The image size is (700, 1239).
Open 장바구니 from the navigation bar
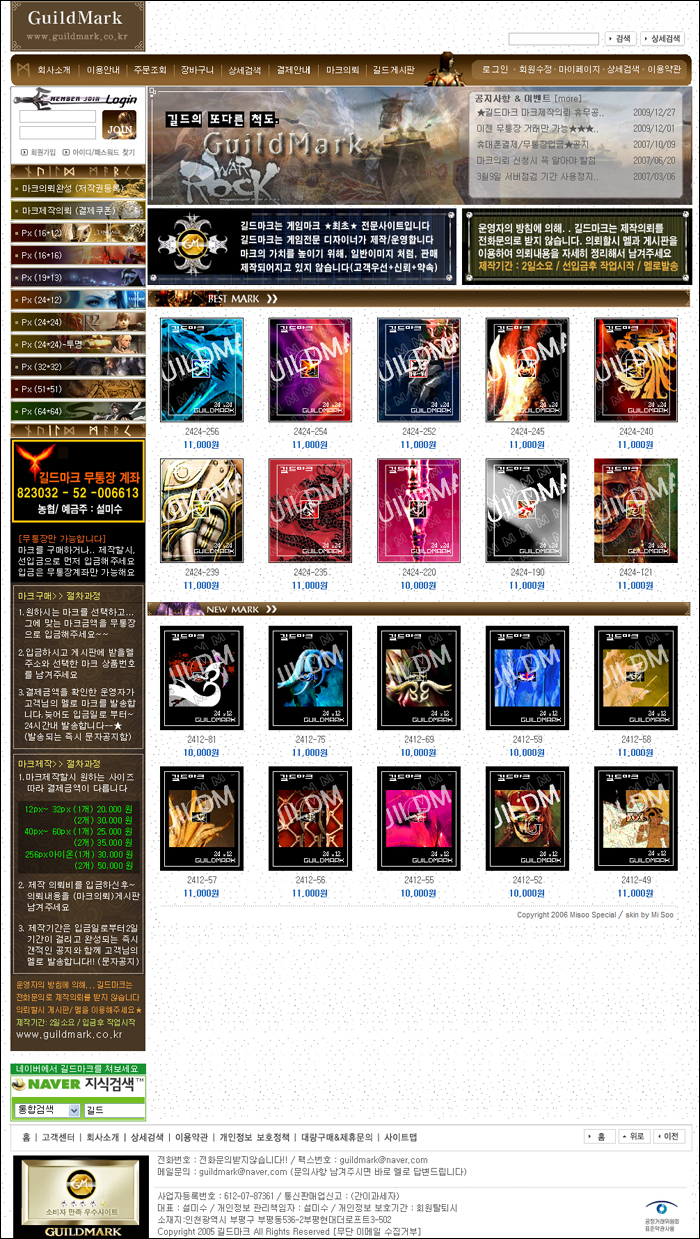[x=197, y=71]
